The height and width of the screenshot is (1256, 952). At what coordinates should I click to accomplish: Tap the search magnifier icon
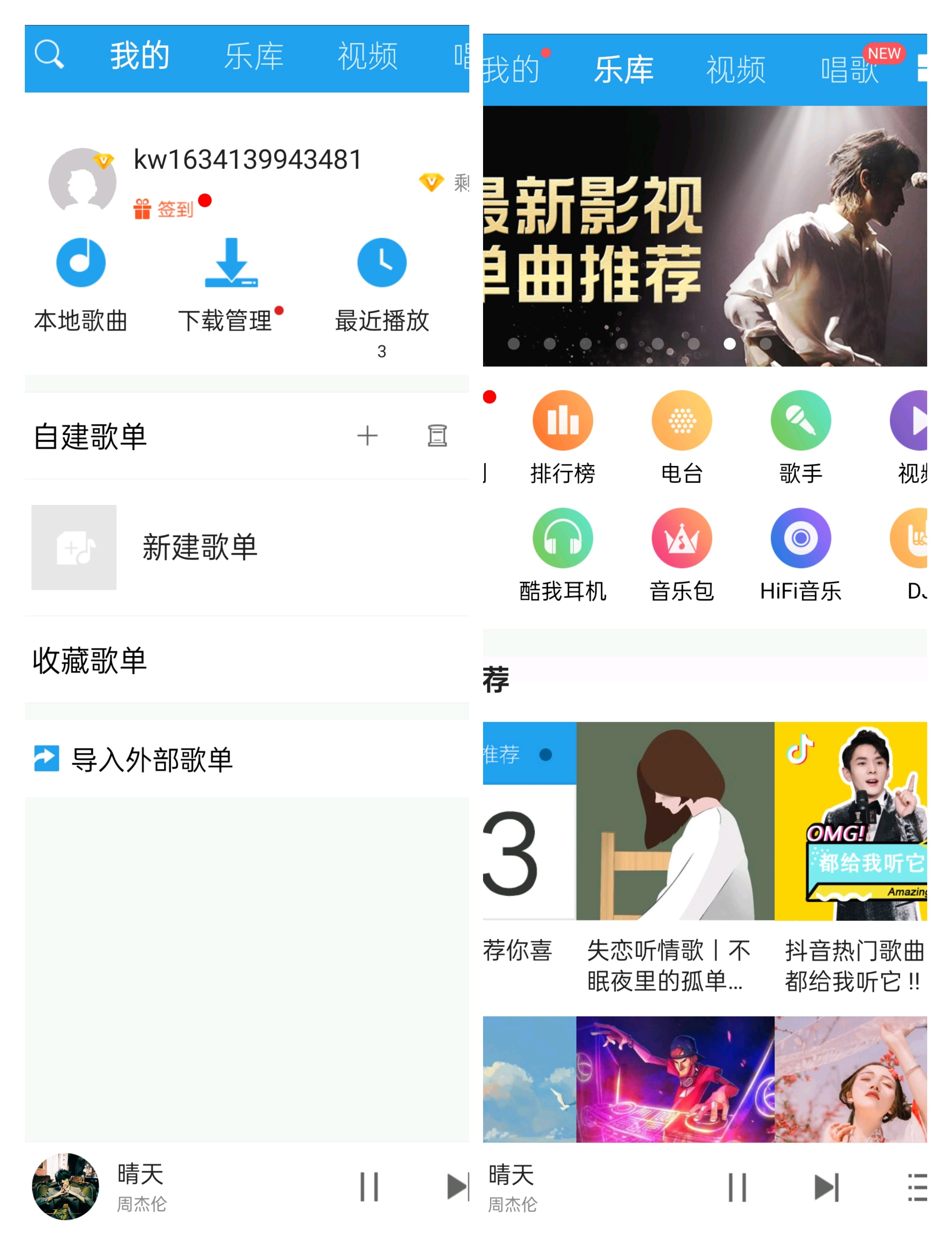click(x=50, y=54)
